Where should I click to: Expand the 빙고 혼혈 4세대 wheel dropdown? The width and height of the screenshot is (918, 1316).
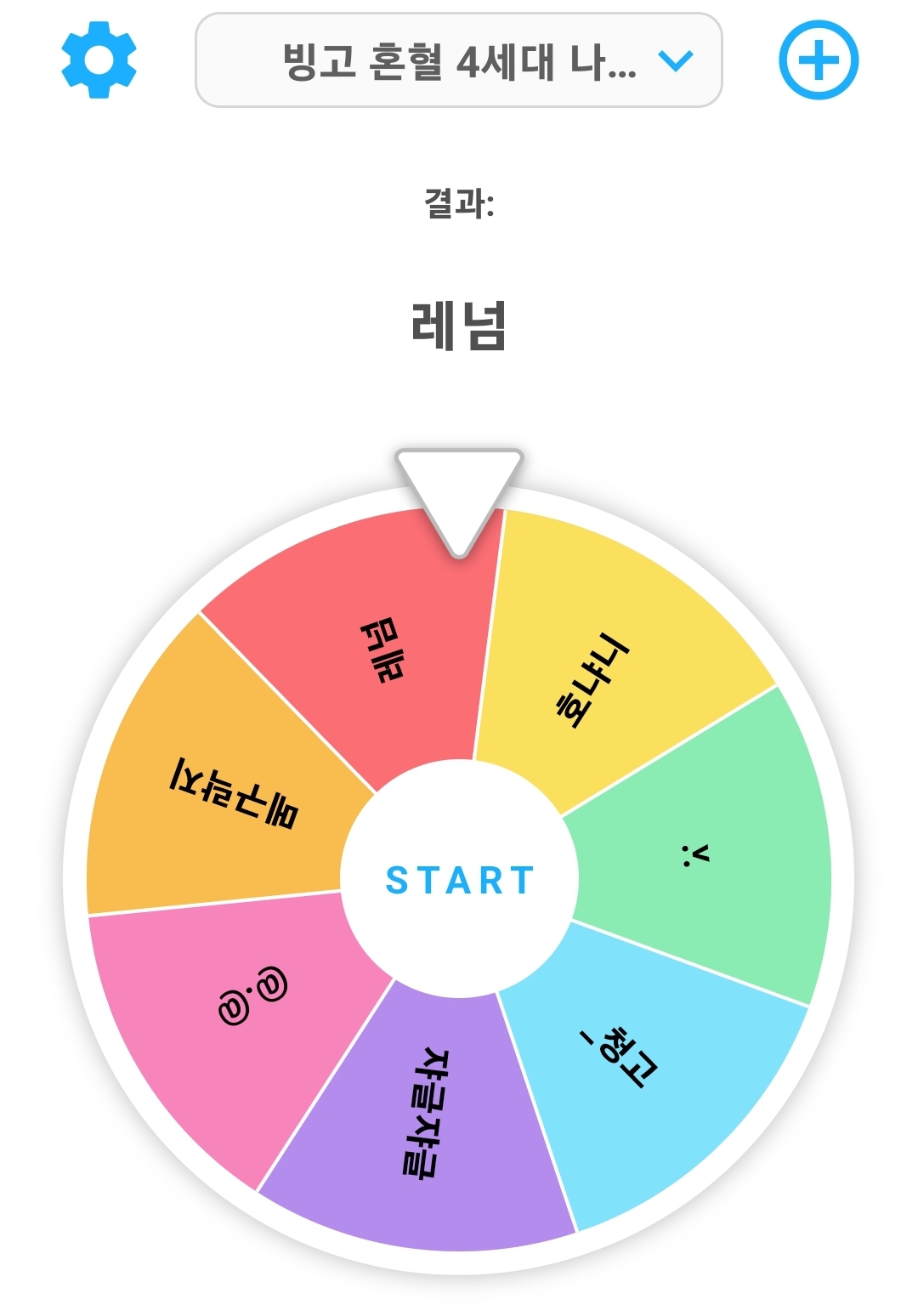click(459, 60)
